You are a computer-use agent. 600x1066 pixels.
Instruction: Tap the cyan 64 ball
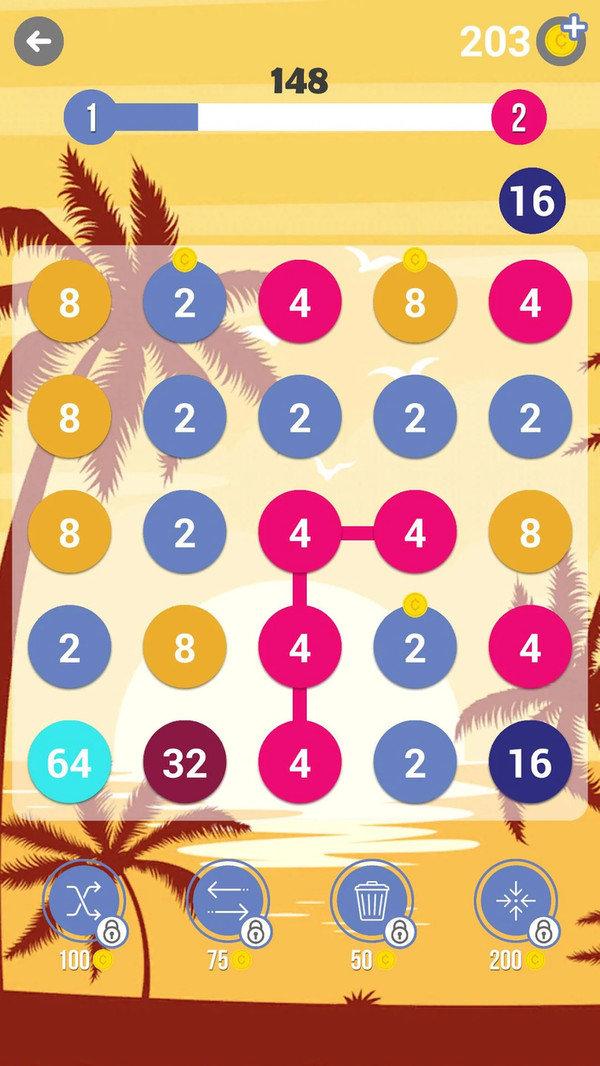click(x=69, y=763)
